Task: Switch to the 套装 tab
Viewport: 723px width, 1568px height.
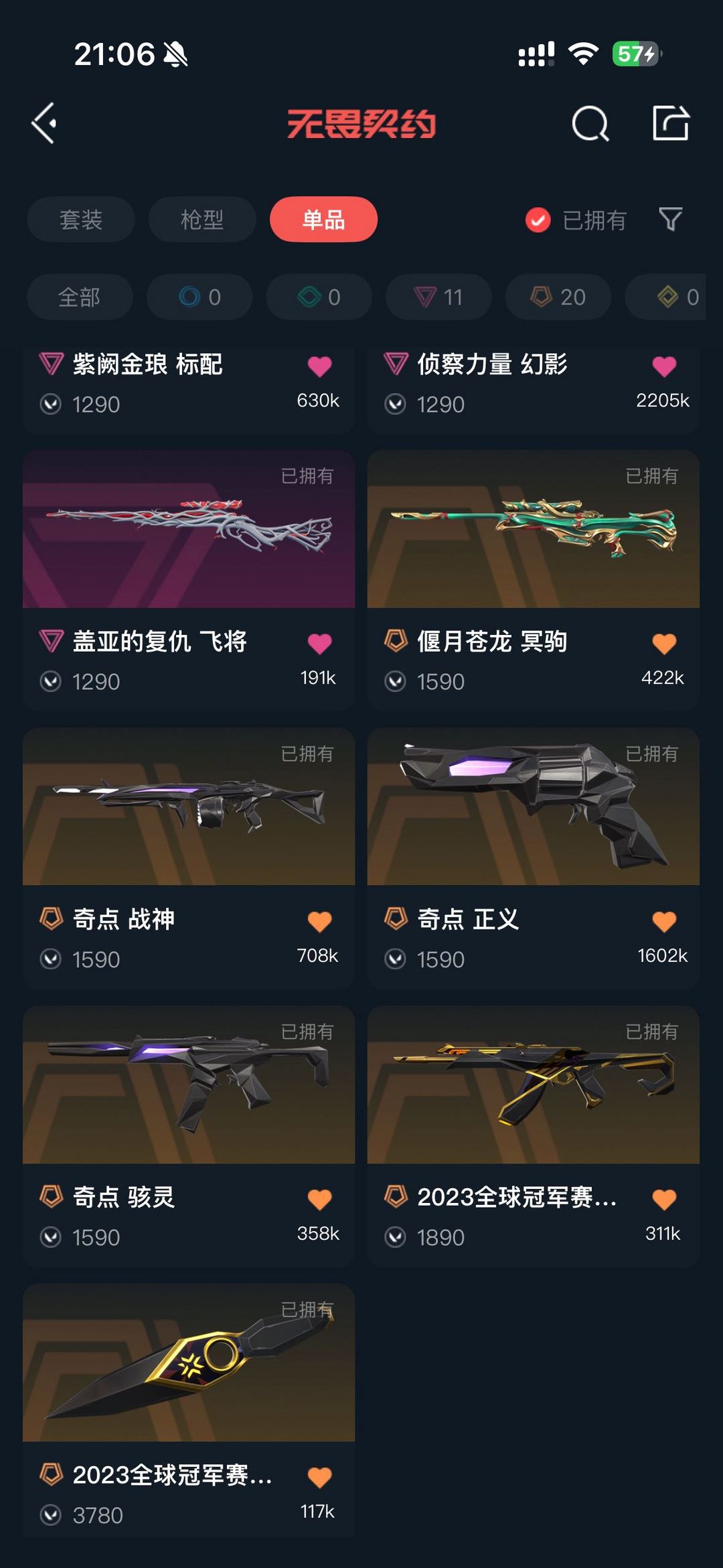Action: tap(81, 219)
